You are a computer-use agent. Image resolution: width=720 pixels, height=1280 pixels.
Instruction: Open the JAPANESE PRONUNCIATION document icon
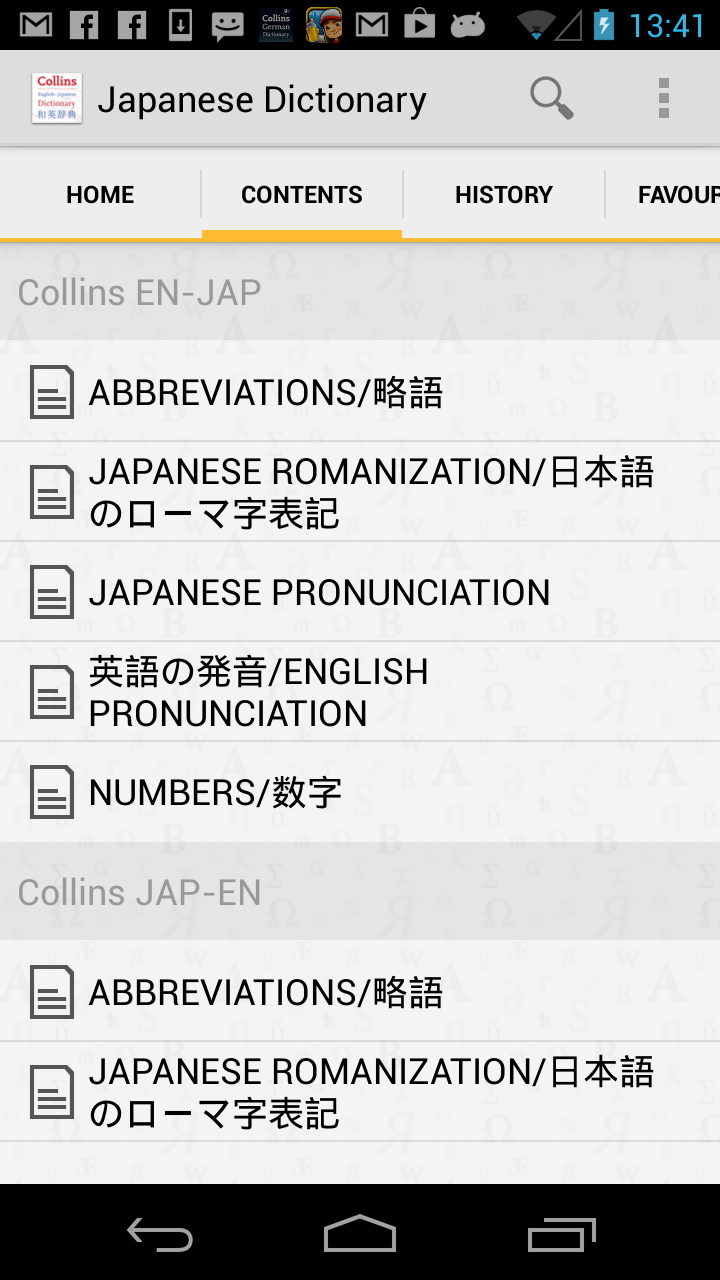pos(51,592)
